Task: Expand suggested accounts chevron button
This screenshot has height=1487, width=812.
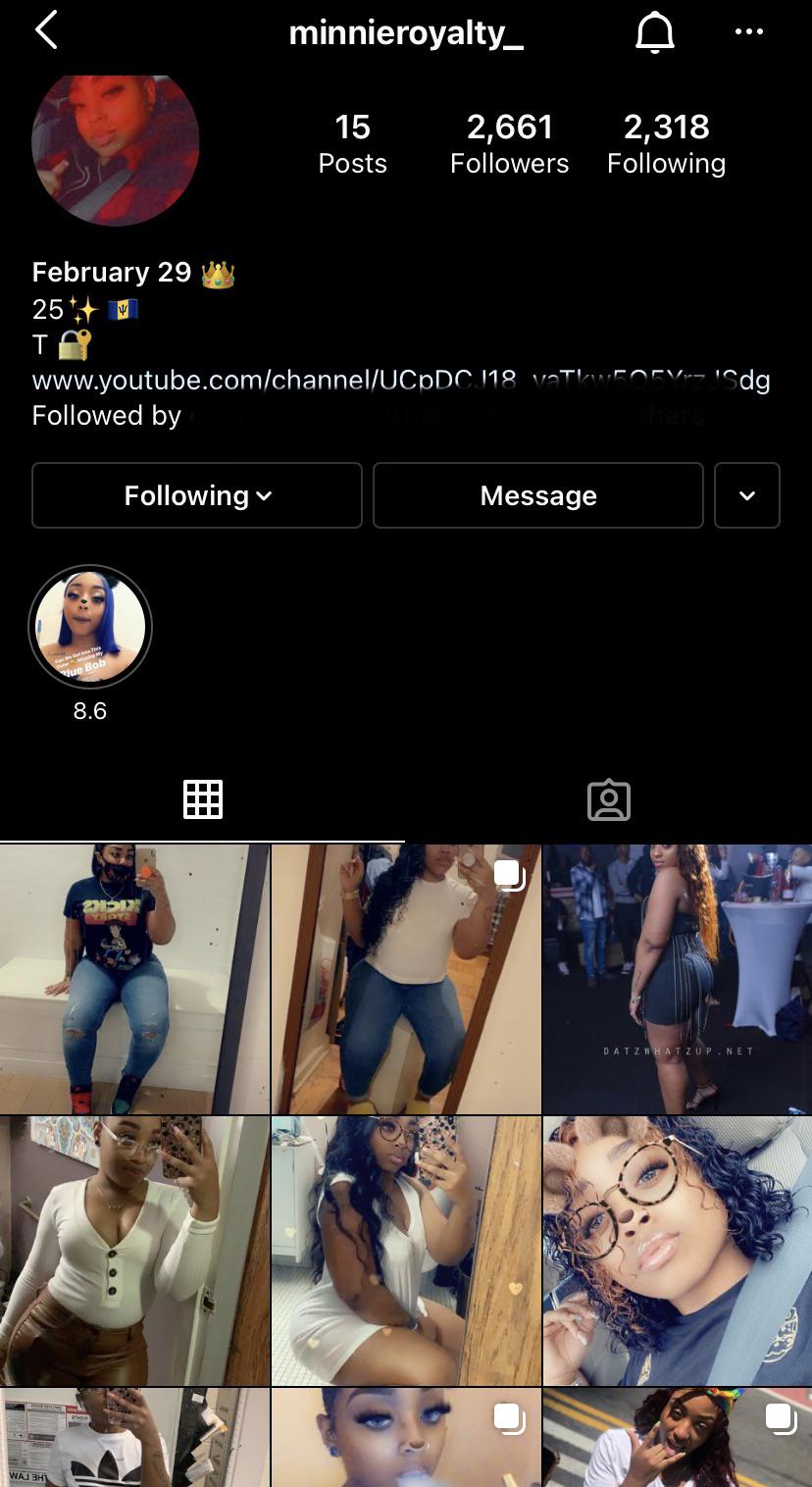Action: (746, 495)
